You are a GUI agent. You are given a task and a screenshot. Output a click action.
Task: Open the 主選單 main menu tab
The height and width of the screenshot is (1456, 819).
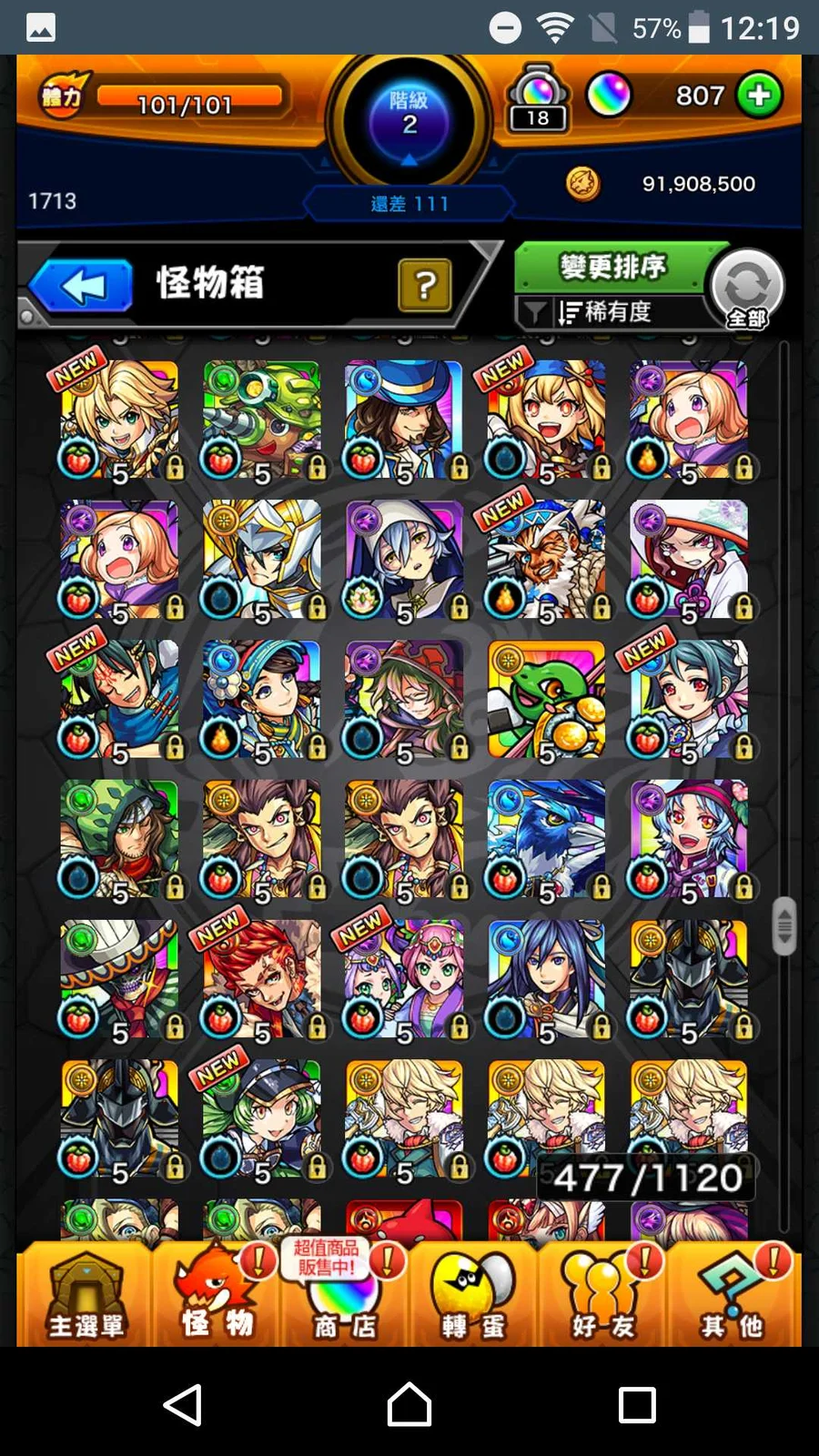[x=86, y=1296]
